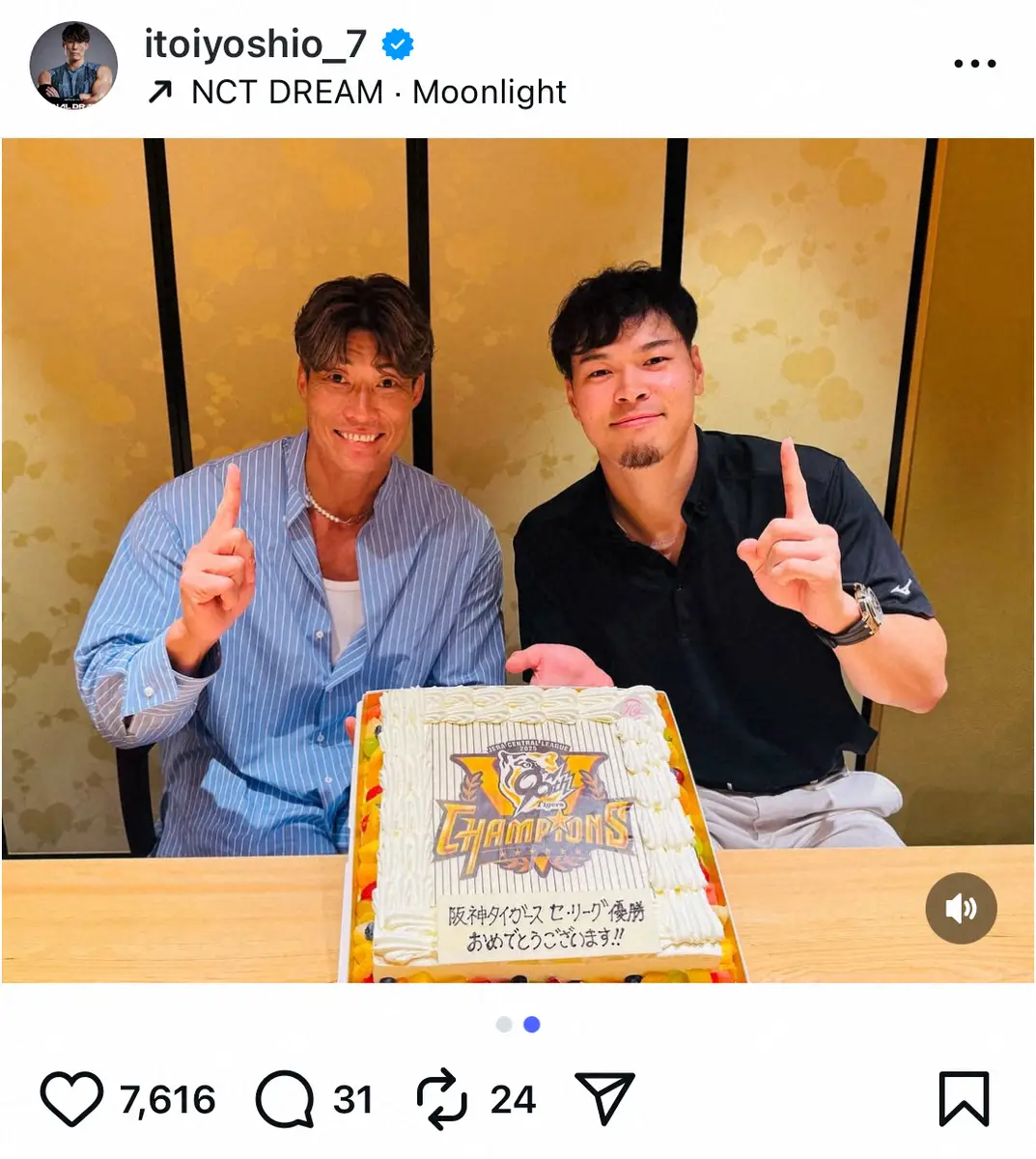This screenshot has width=1036, height=1159.
Task: Open the cake photo of the post
Action: (x=518, y=560)
